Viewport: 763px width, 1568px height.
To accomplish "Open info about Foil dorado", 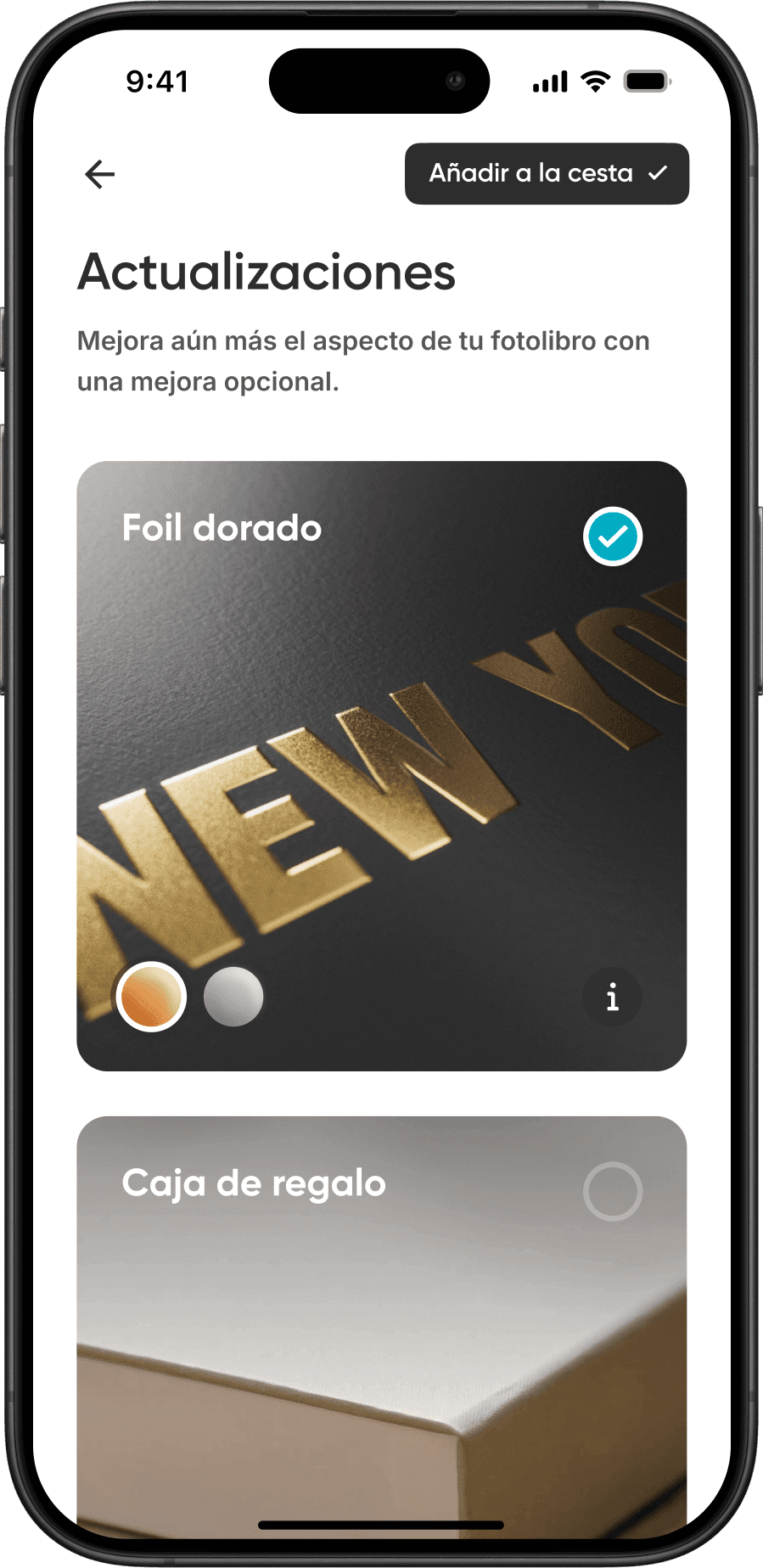I will click(612, 997).
